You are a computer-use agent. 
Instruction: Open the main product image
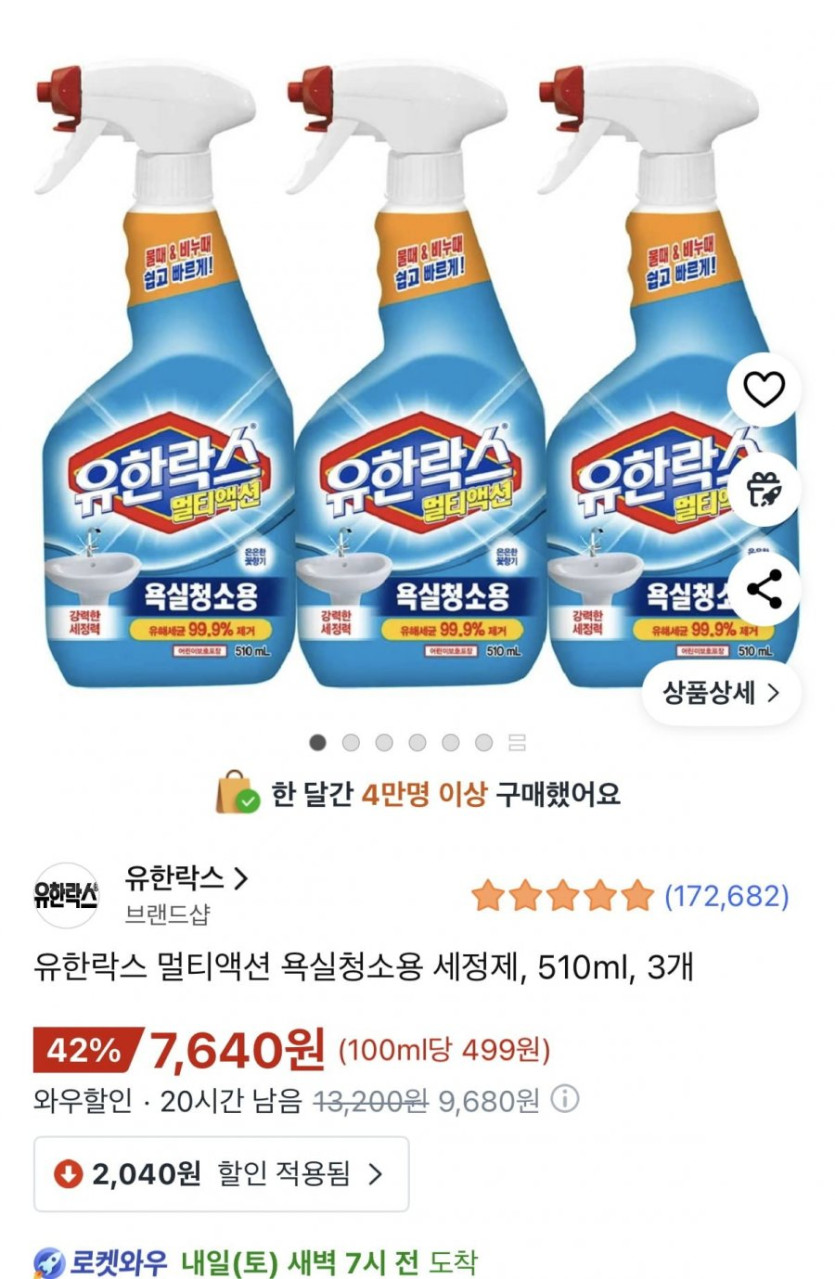(x=400, y=380)
